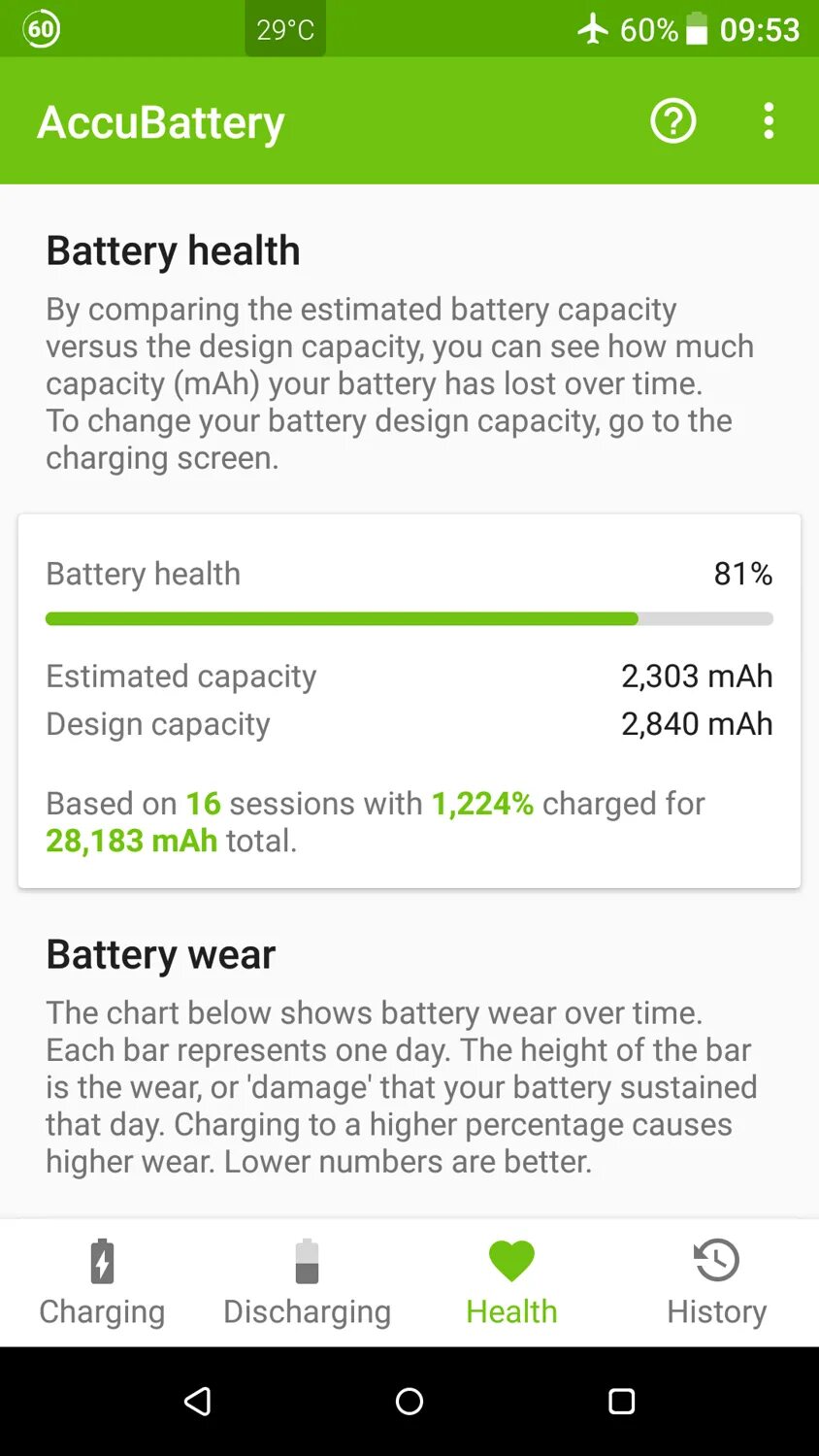Go back using system back button
819x1456 pixels.
[198, 1401]
